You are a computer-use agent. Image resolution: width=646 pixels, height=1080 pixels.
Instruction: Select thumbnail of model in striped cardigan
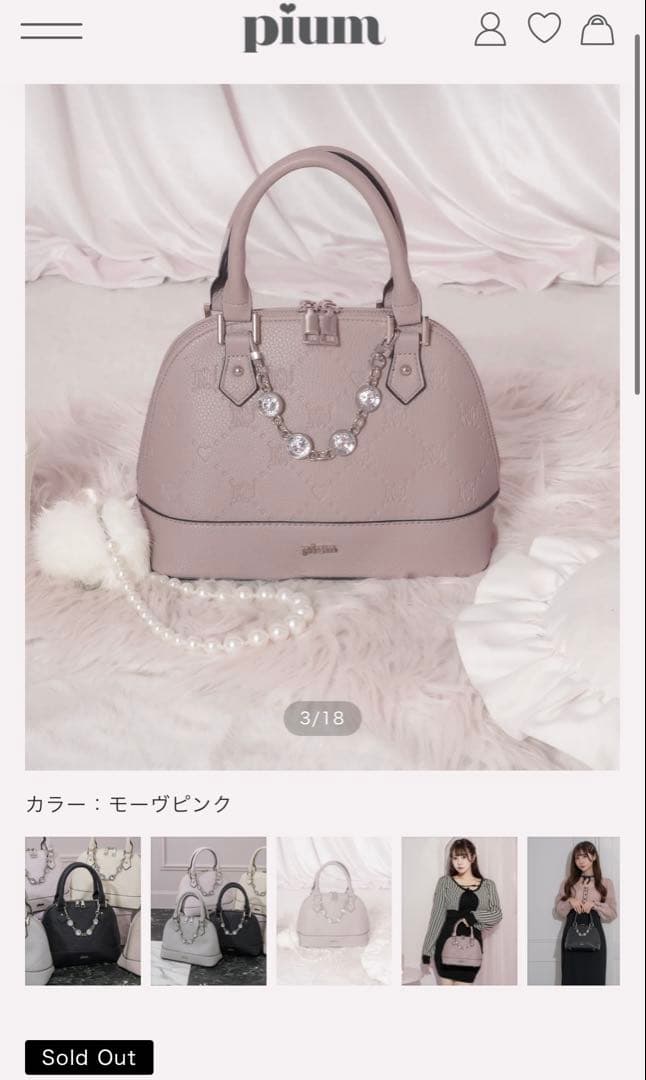(x=459, y=911)
